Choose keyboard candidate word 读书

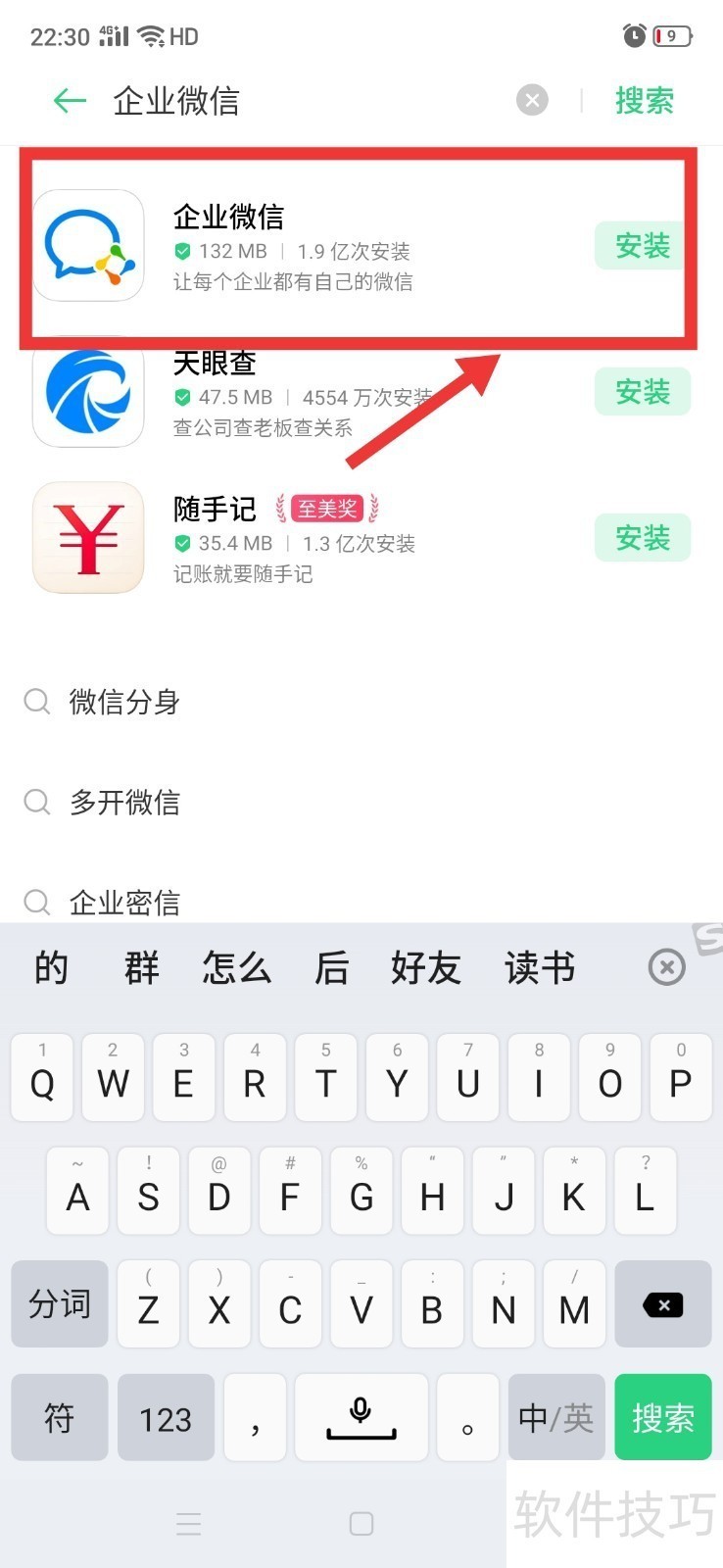[539, 968]
